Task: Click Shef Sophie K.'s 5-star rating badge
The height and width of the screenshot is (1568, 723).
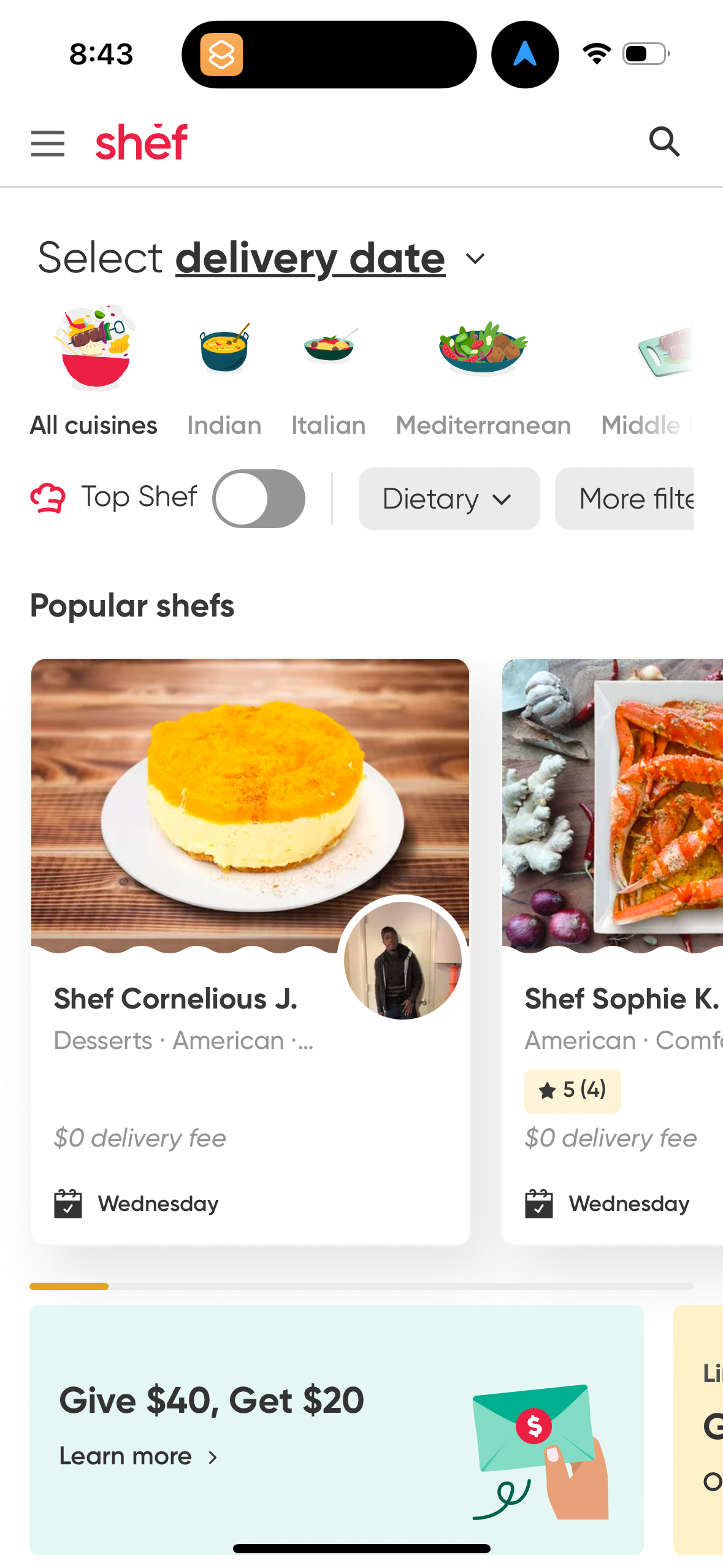Action: [x=572, y=1091]
